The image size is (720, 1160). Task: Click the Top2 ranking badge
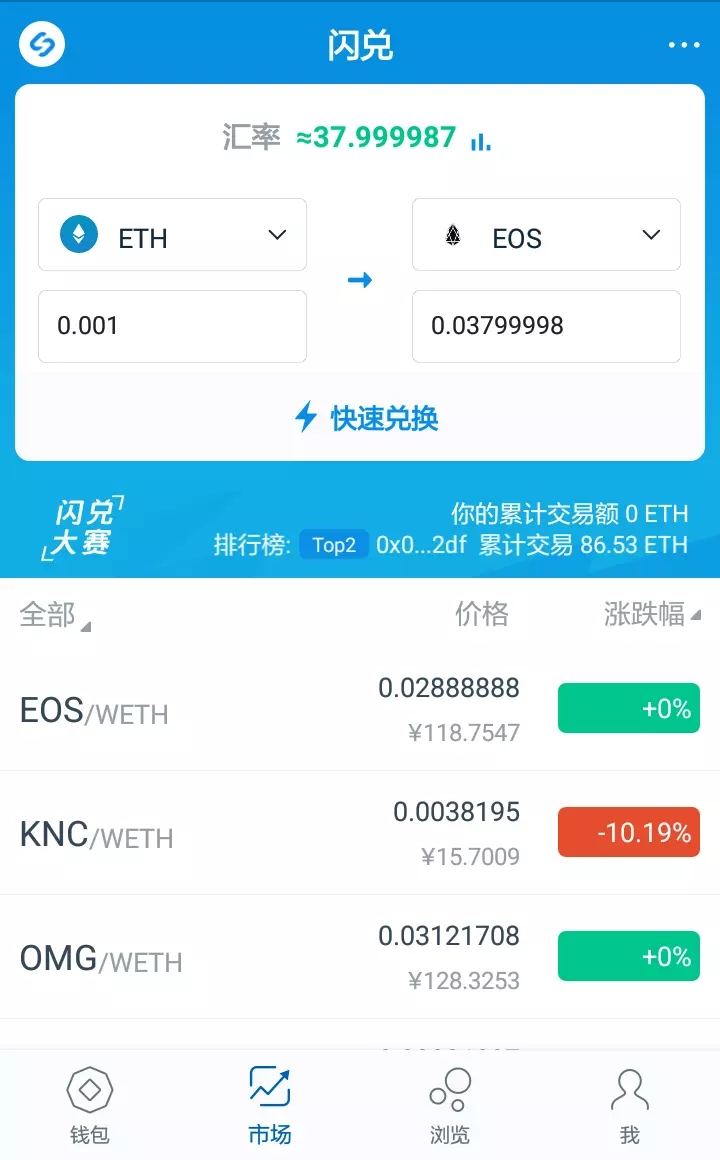(x=335, y=545)
